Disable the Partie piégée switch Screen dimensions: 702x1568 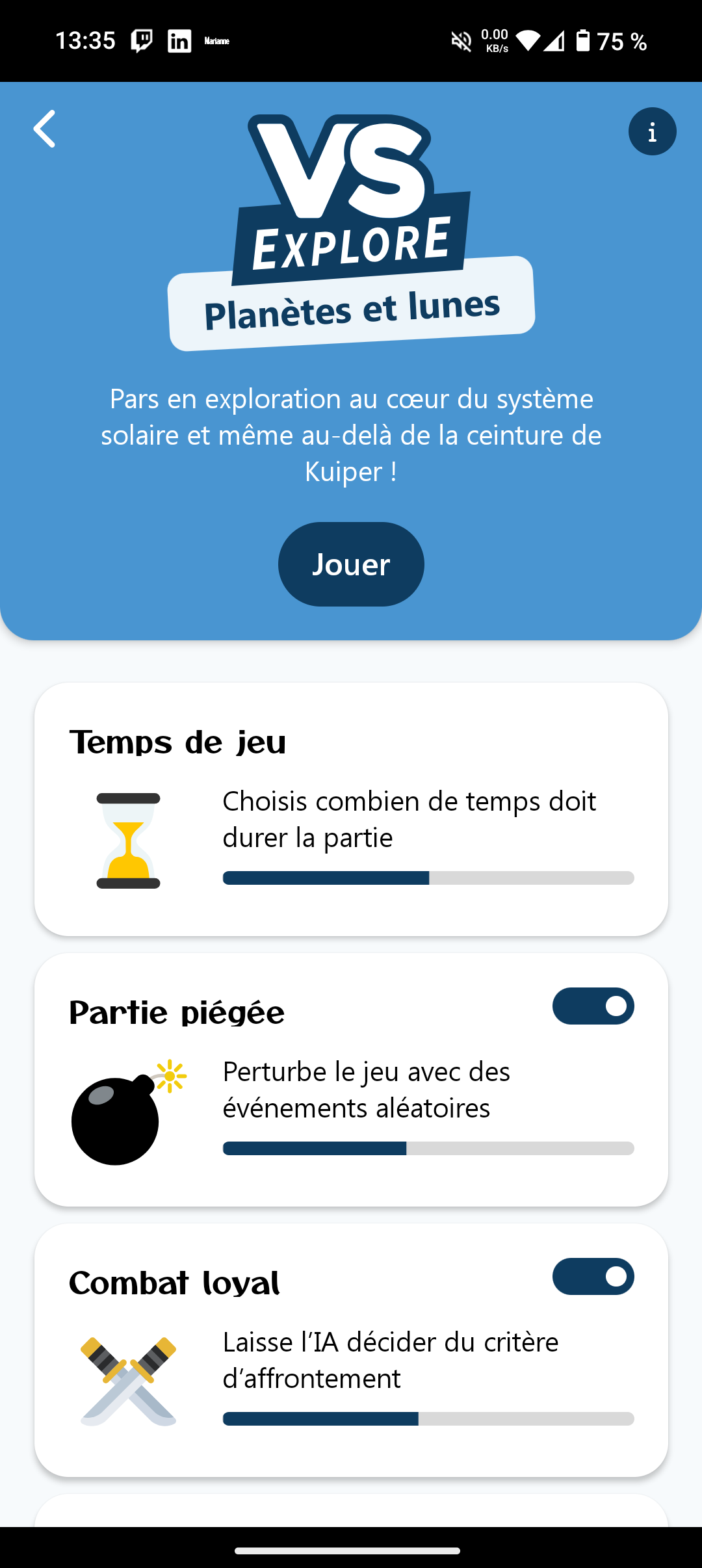pos(593,1006)
